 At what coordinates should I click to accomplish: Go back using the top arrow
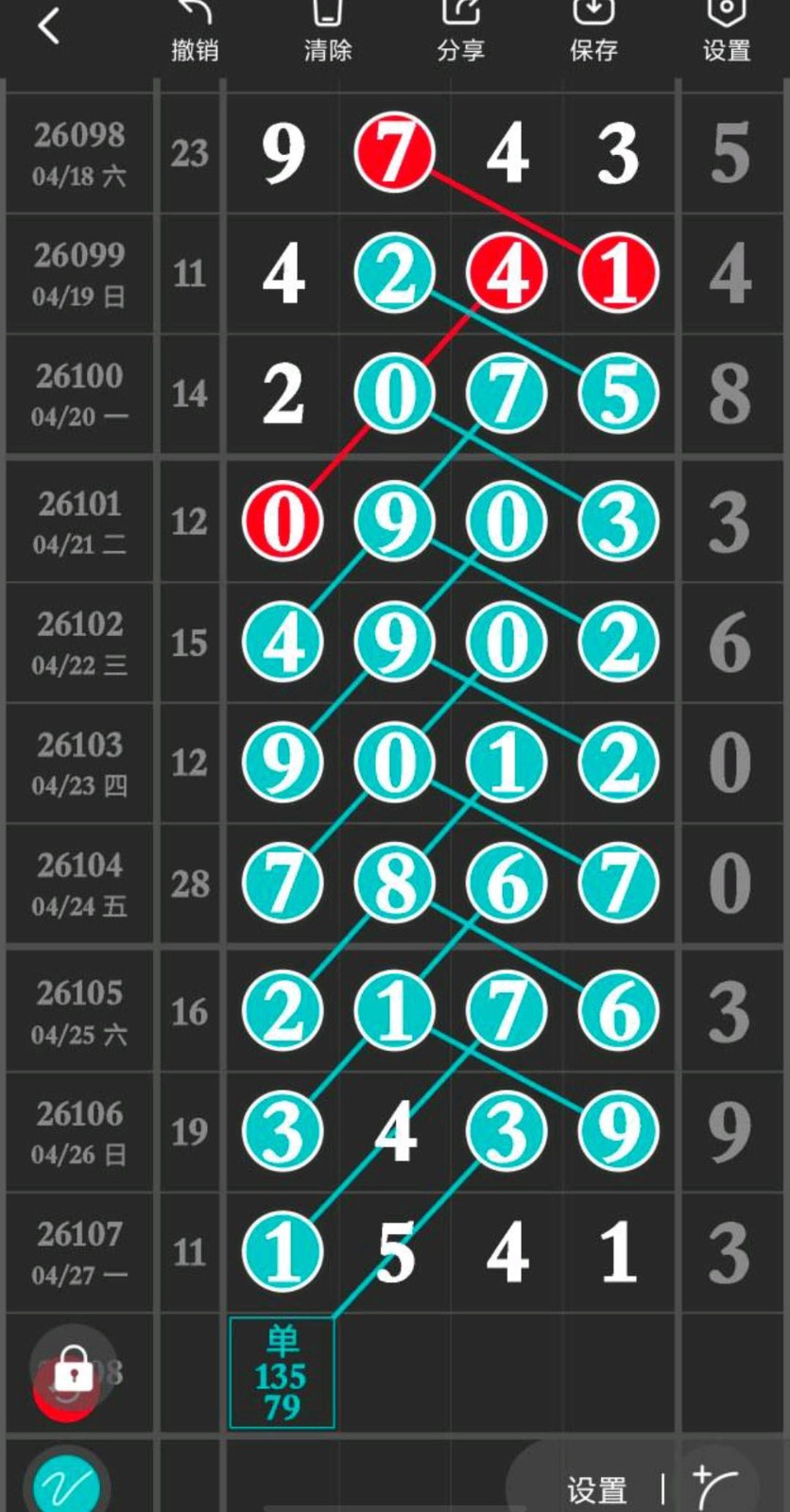coord(49,26)
